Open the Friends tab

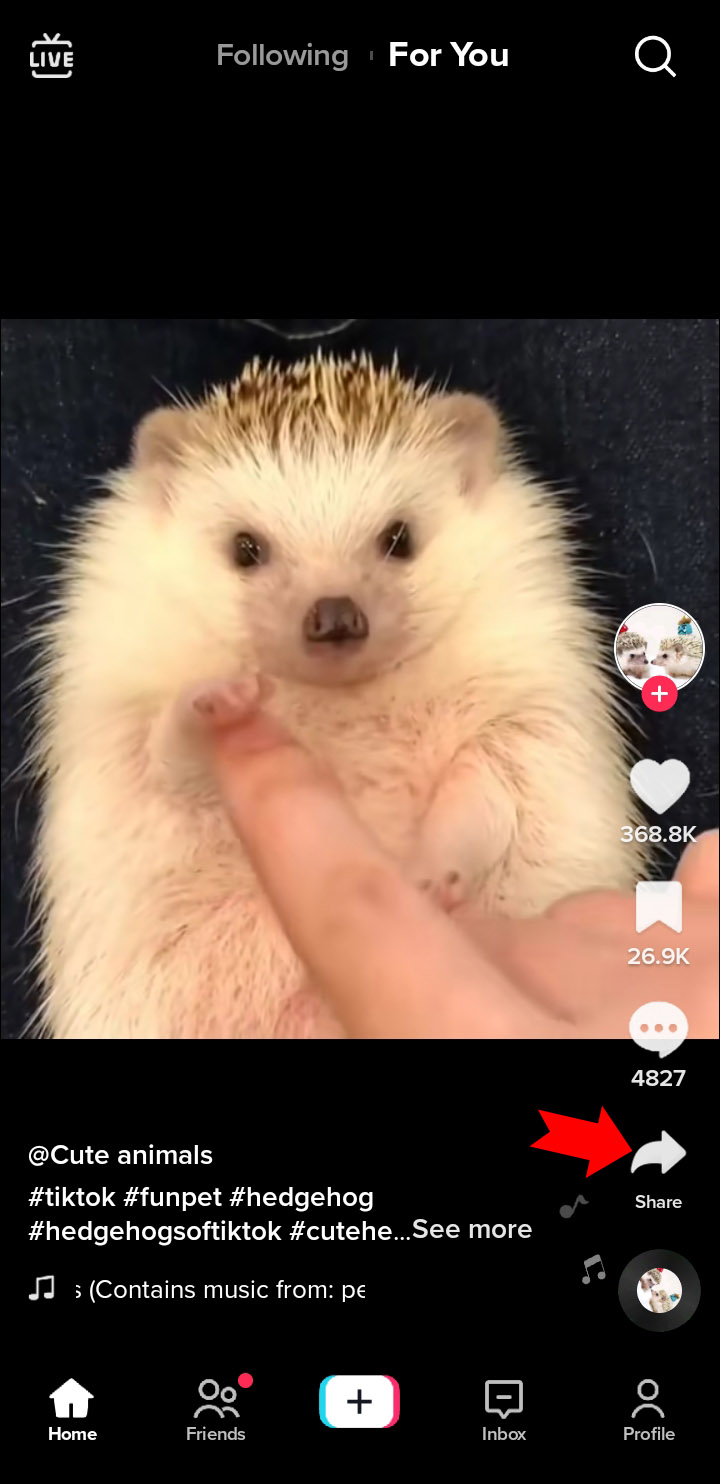[x=215, y=1410]
